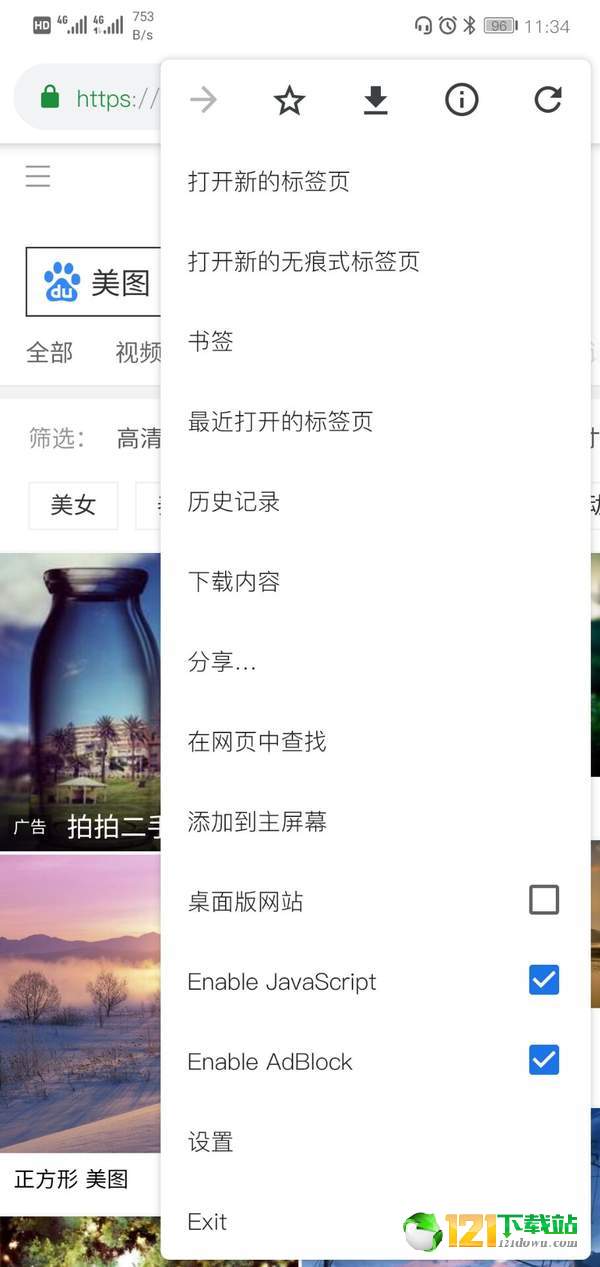Select 添加到主屏幕
This screenshot has width=600, height=1267.
375,821
